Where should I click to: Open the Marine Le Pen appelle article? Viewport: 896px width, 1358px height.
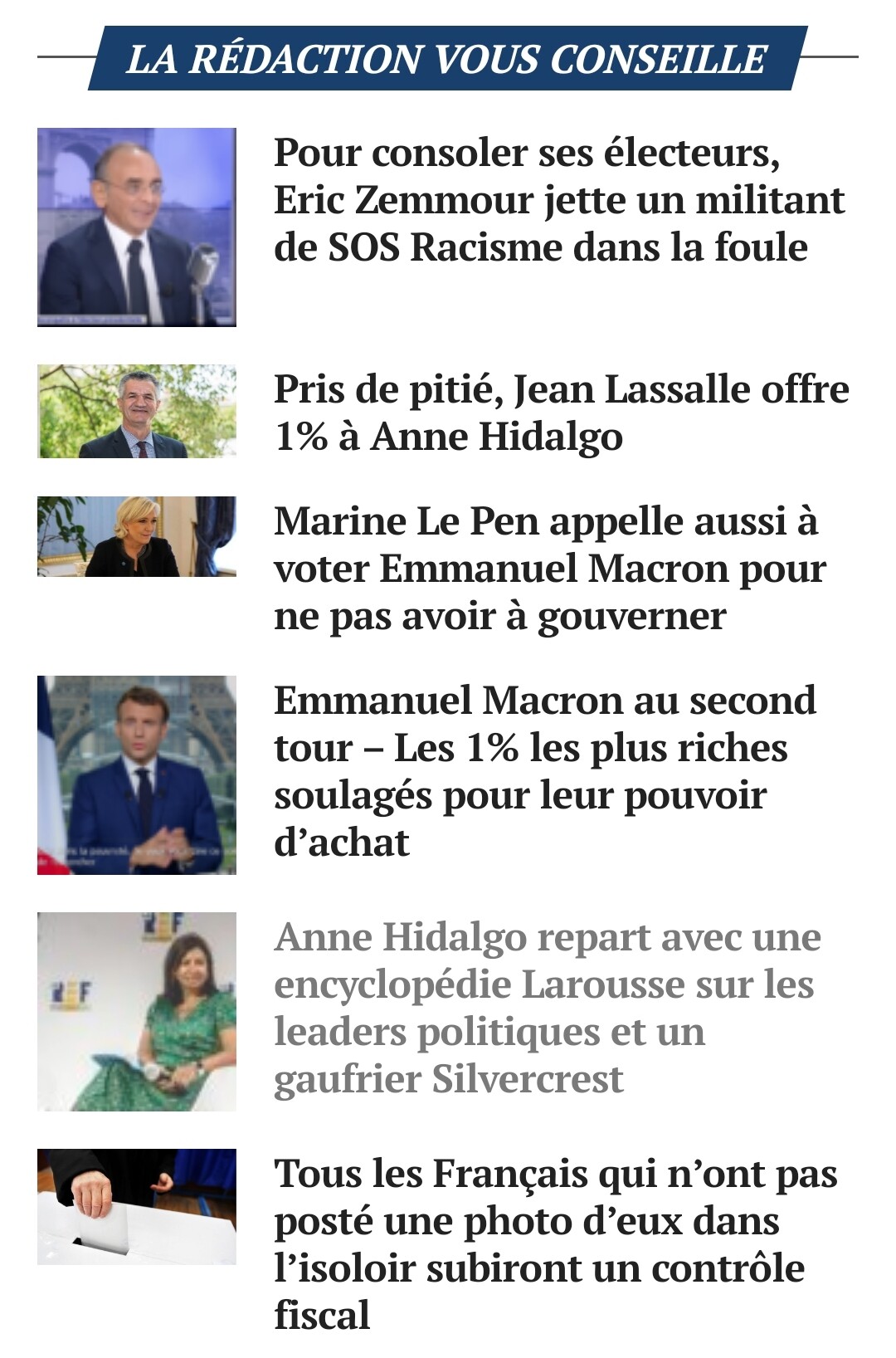[549, 569]
